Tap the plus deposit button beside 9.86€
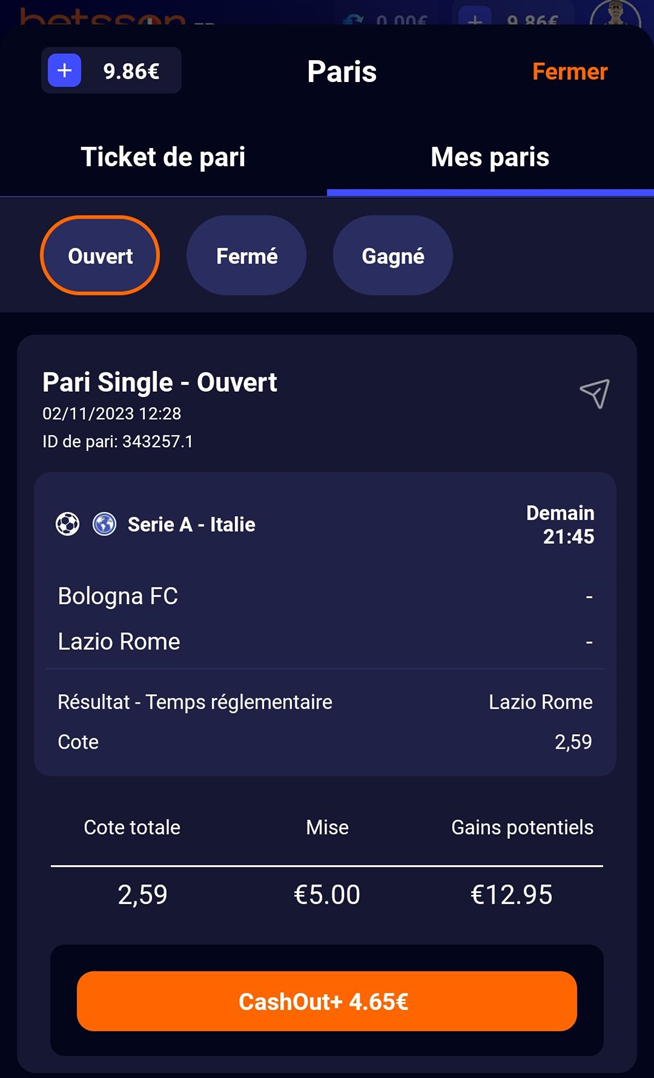The image size is (654, 1078). [64, 71]
